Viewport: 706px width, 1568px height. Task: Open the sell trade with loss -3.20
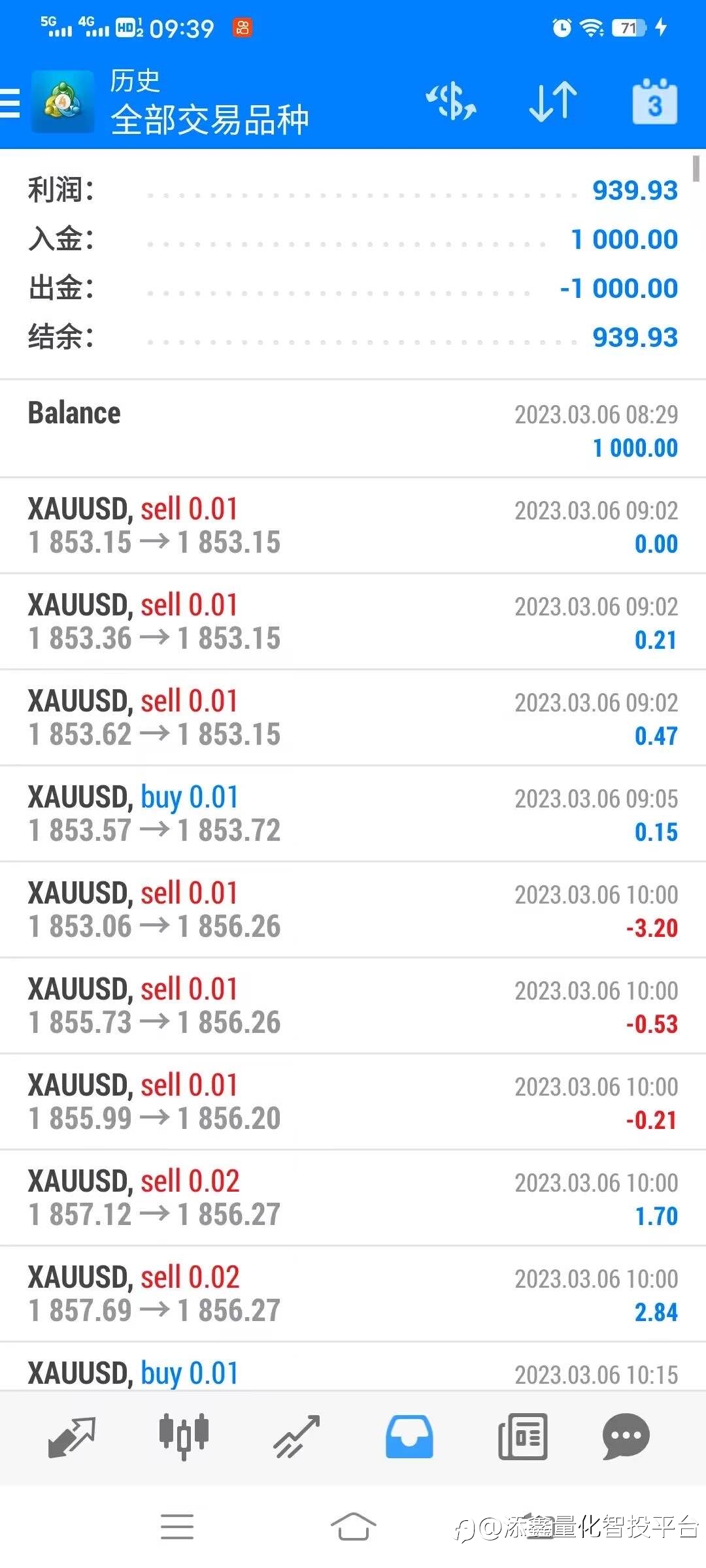tap(353, 909)
